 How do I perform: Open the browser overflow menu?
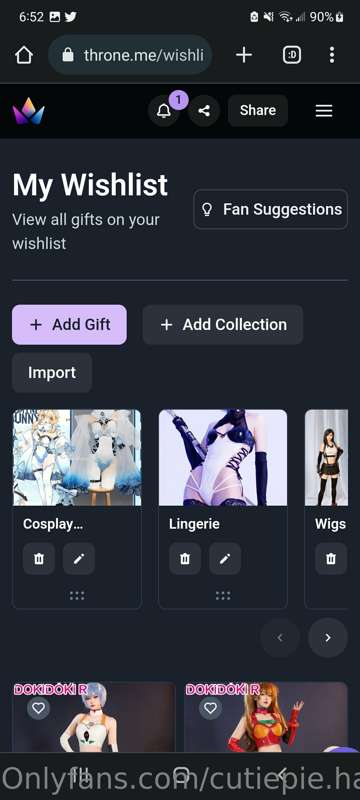click(332, 55)
